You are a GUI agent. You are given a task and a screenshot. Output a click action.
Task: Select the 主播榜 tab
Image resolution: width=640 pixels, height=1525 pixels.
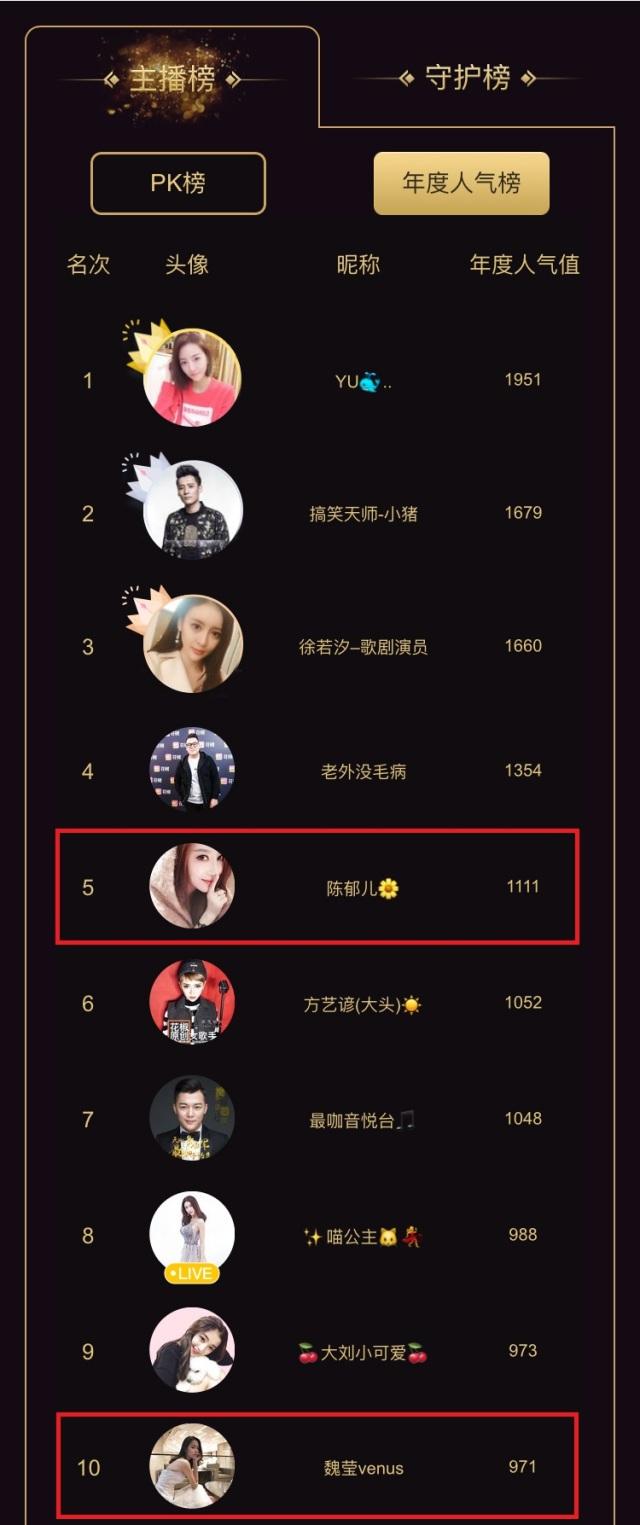click(173, 79)
